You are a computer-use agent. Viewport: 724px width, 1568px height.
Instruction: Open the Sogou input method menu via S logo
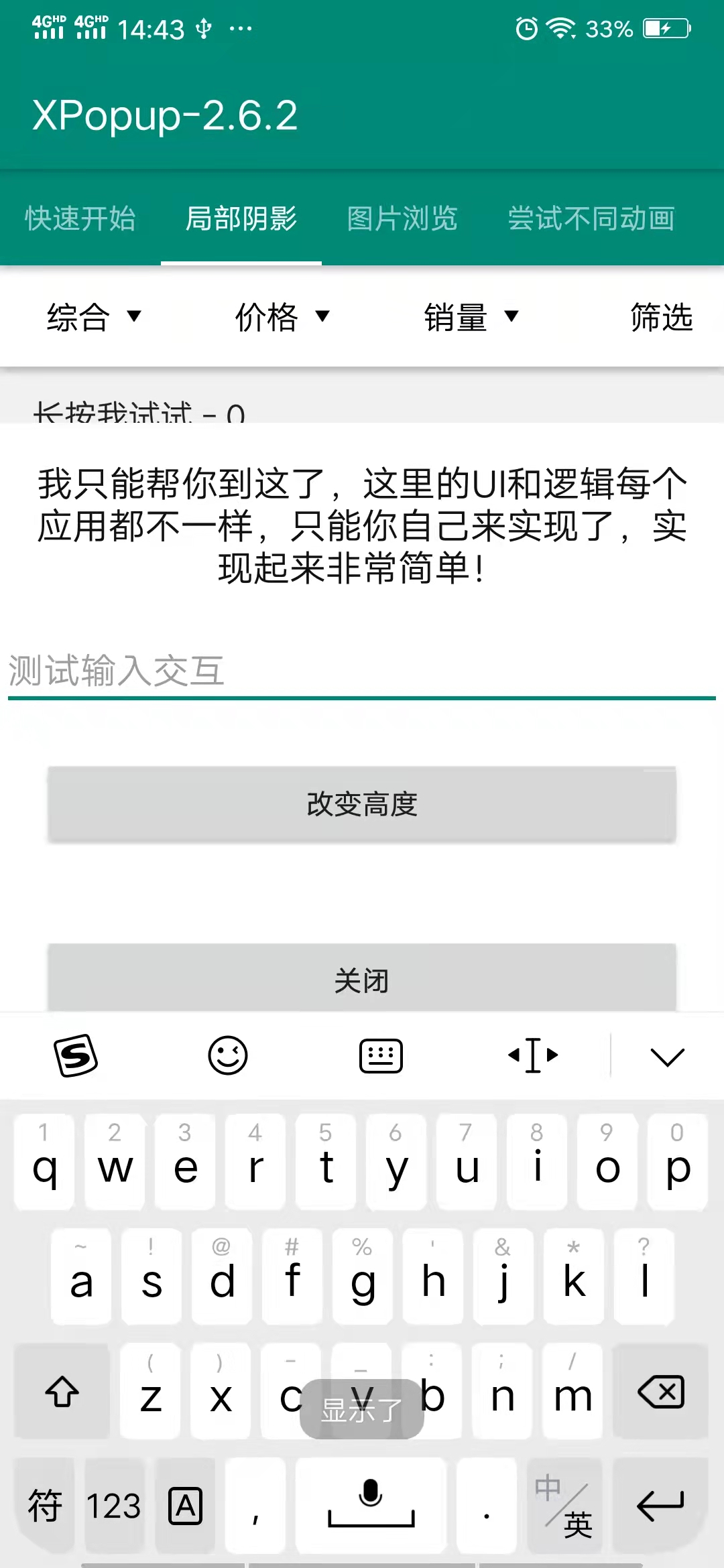[76, 1055]
